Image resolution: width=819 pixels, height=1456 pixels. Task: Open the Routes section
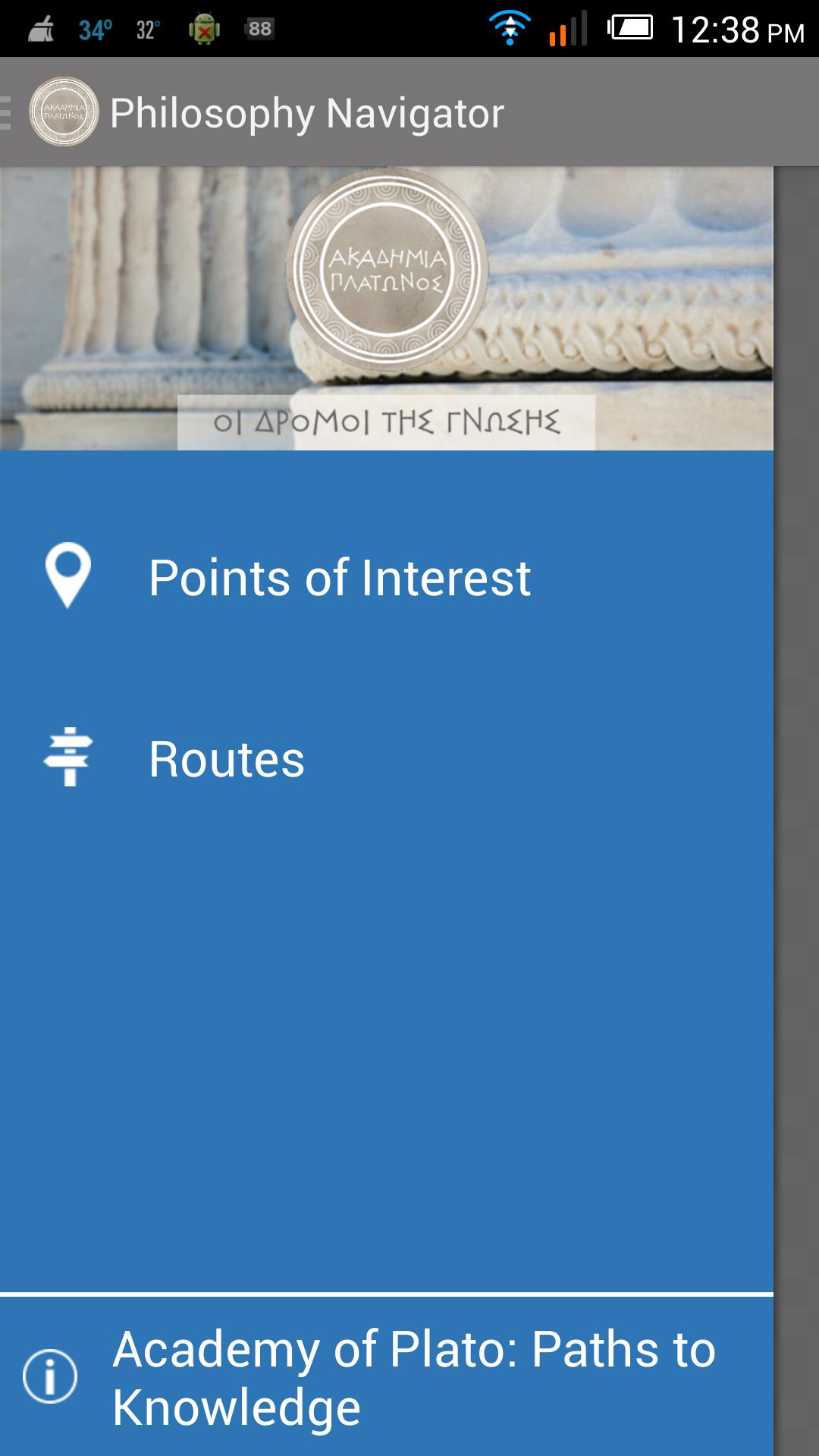[x=226, y=759]
